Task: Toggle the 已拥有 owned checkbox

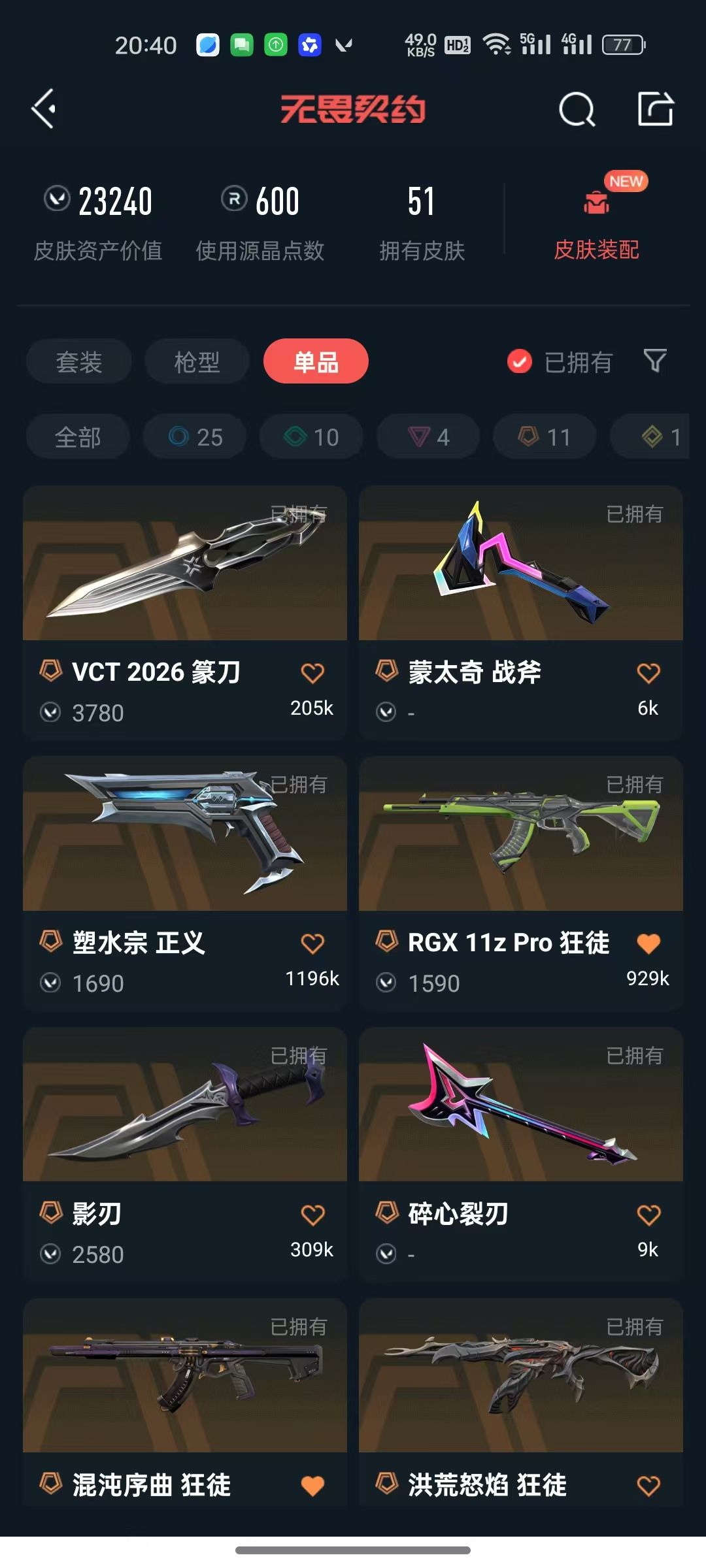Action: (520, 361)
